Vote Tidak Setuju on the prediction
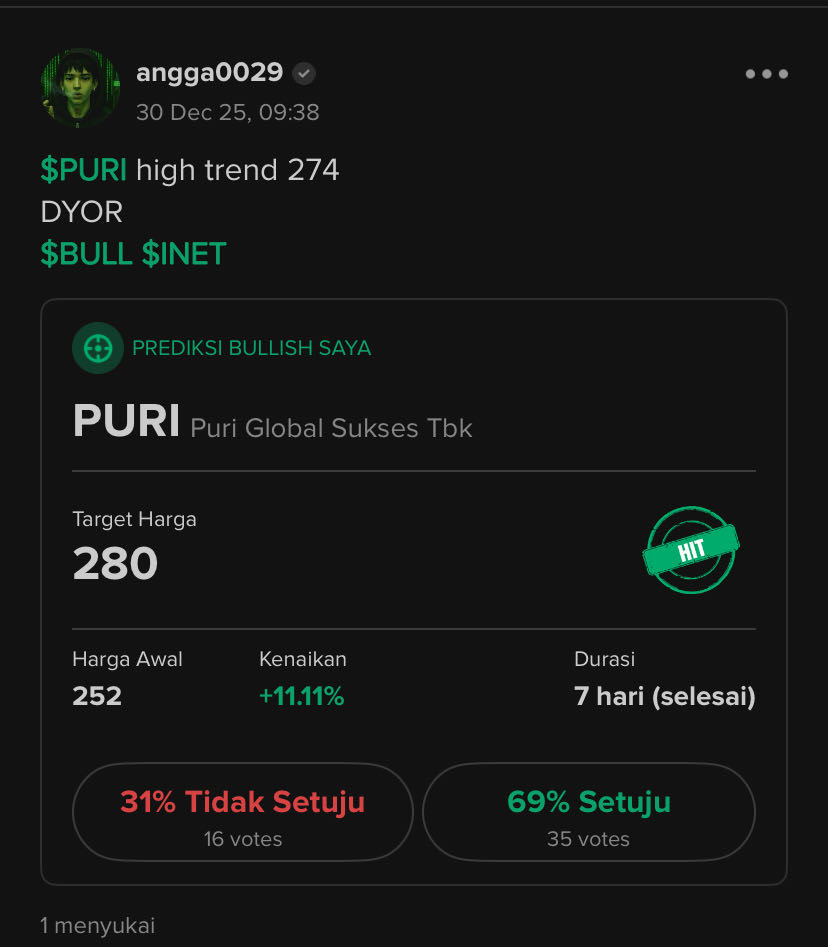This screenshot has width=828, height=947. point(242,812)
